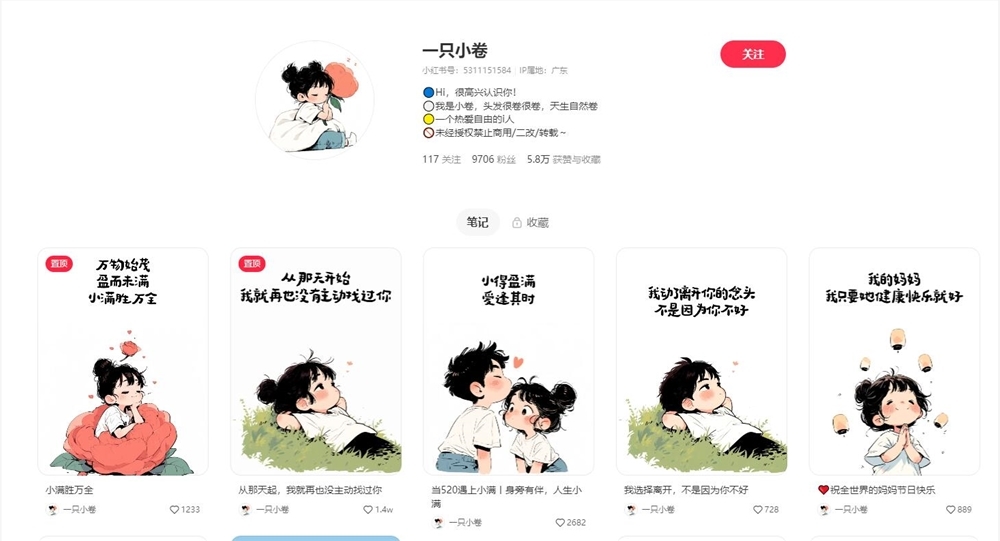Follow the 一只小卷 account
1000x541 pixels.
click(x=752, y=54)
